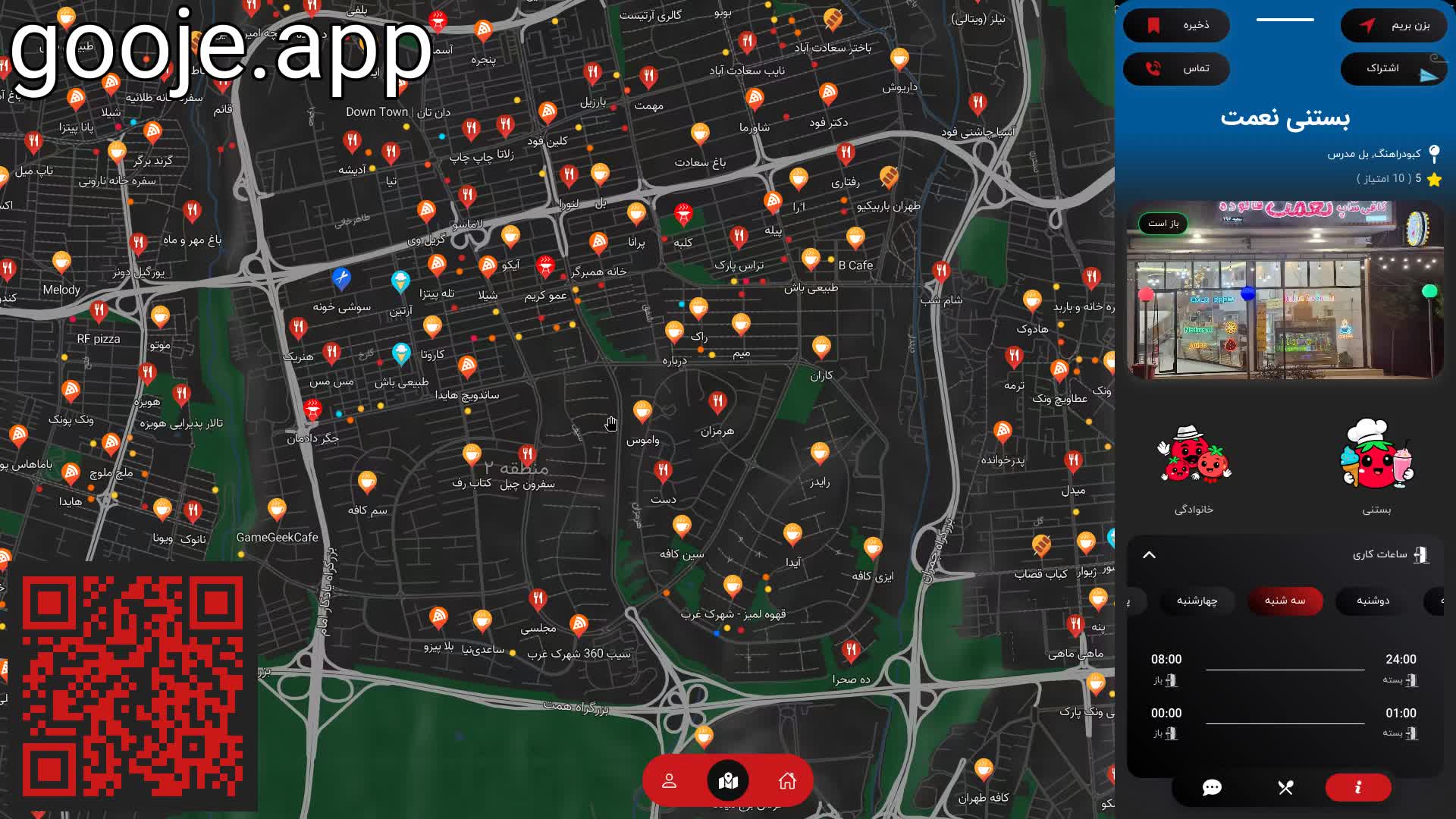Open the comments tab with the chat bubble icon
The height and width of the screenshot is (819, 1456).
click(x=1212, y=787)
